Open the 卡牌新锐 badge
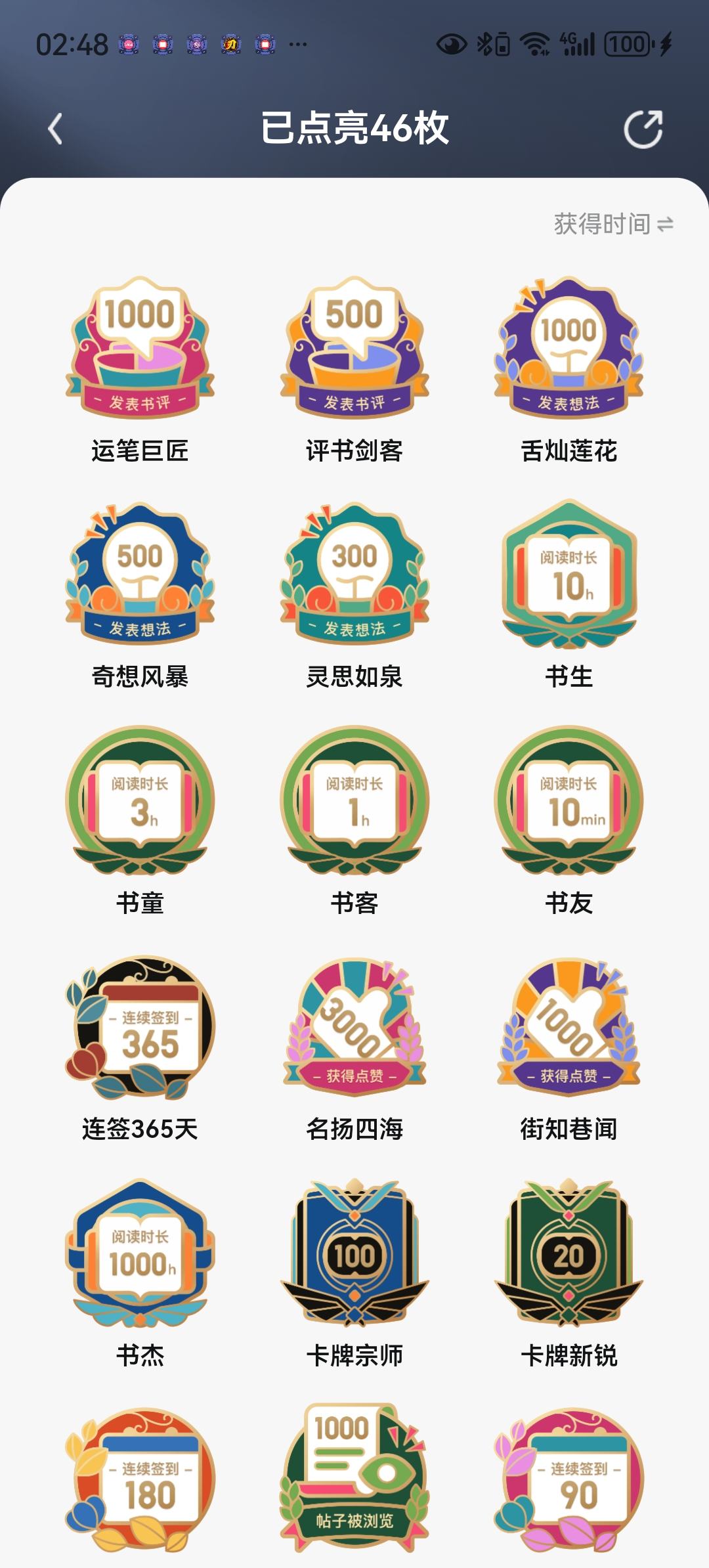 [569, 1253]
